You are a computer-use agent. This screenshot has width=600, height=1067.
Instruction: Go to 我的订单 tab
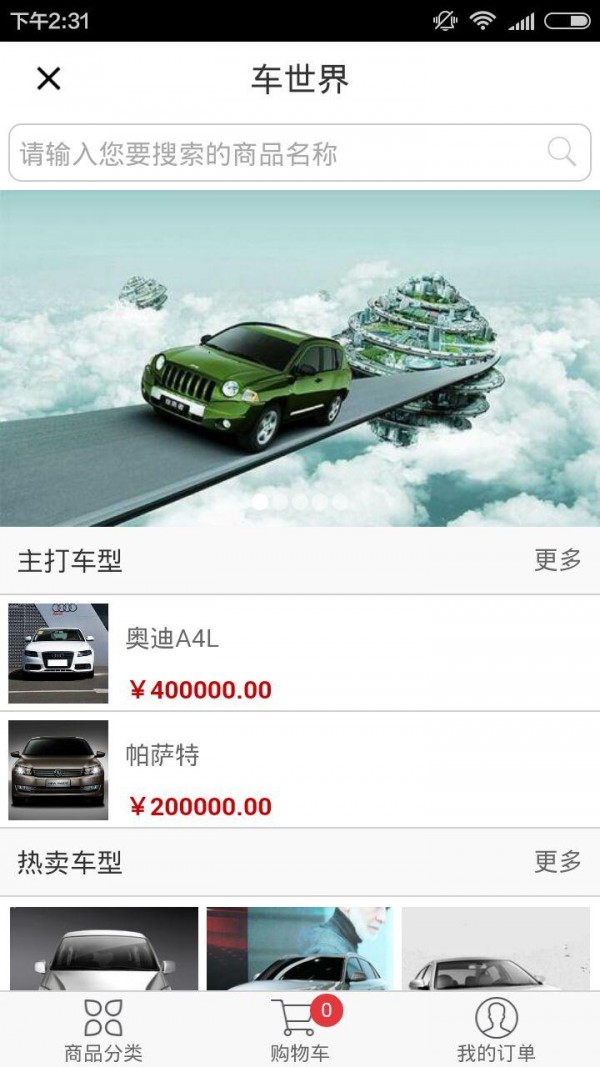click(x=496, y=1030)
